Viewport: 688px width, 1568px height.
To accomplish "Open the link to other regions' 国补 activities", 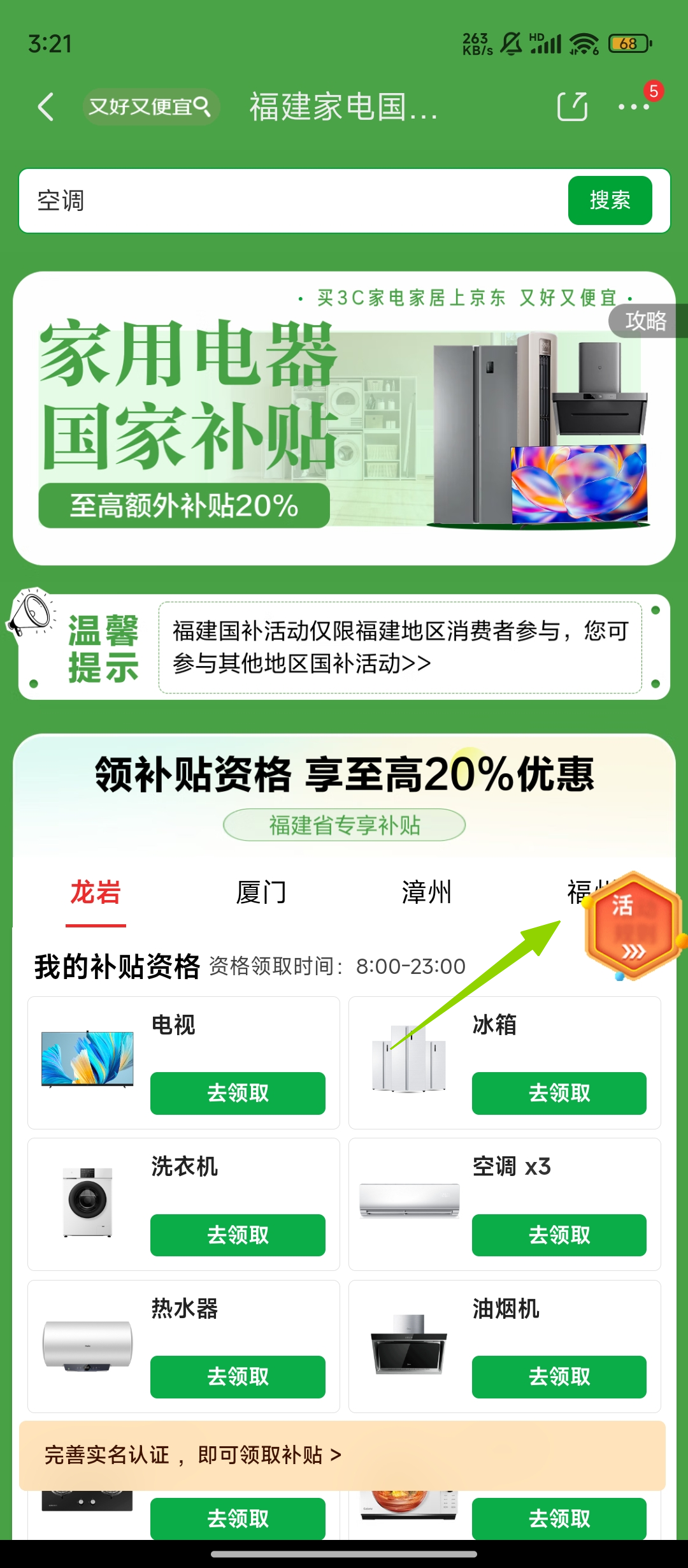I will pos(399,647).
